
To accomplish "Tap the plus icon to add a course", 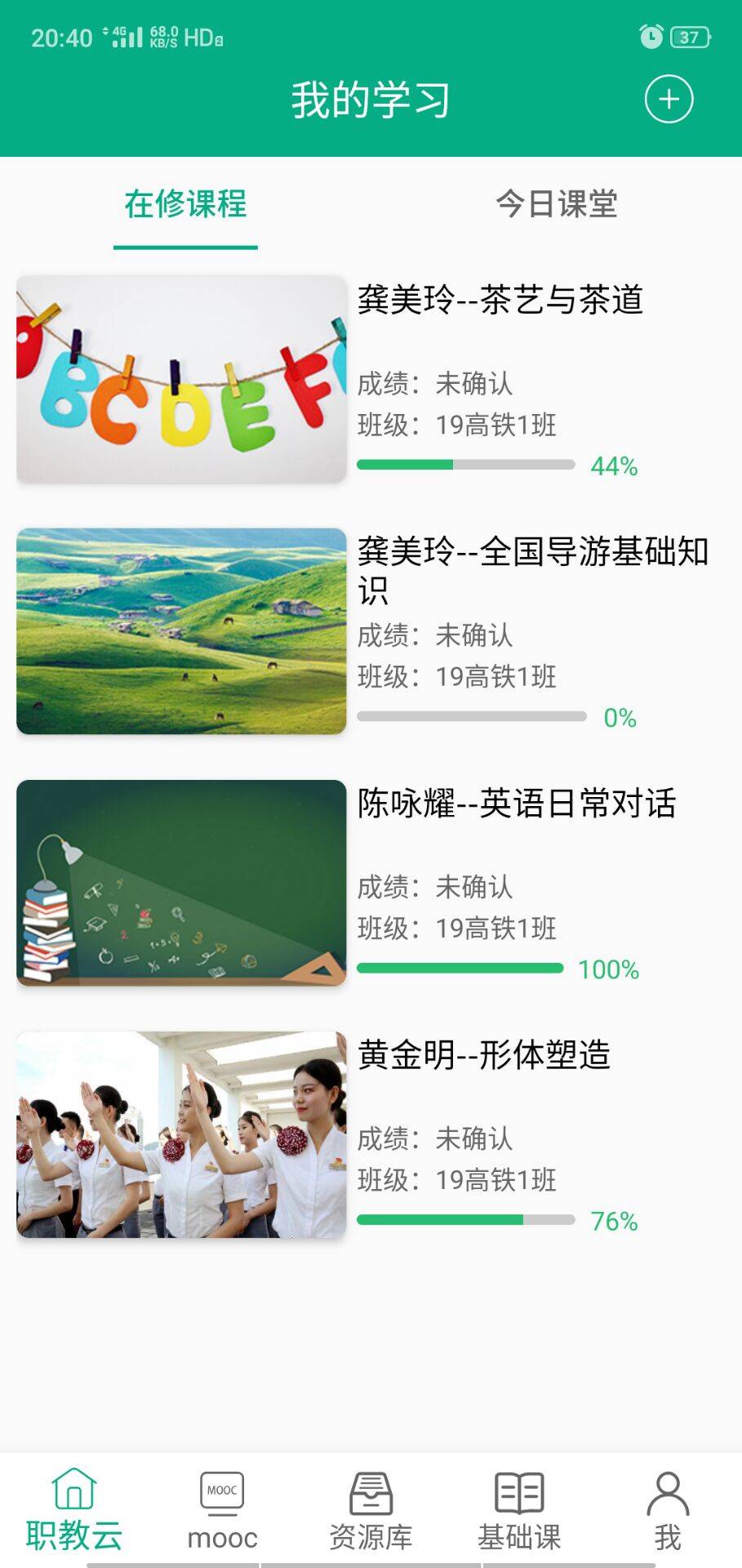I will click(x=669, y=100).
